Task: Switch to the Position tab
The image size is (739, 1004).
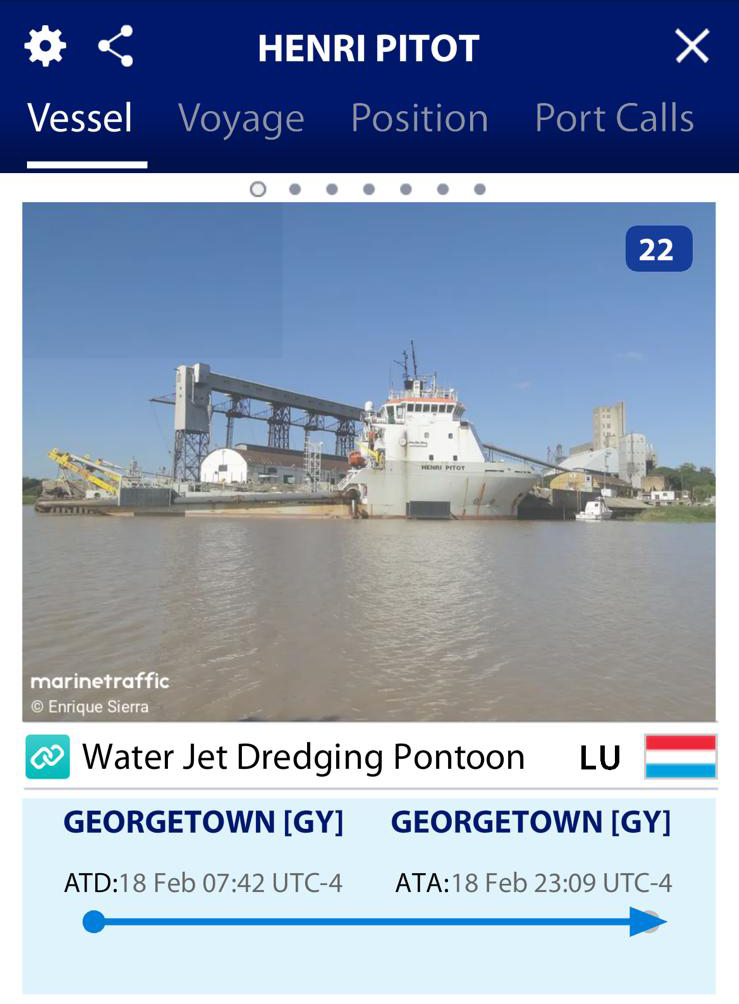Action: [419, 118]
